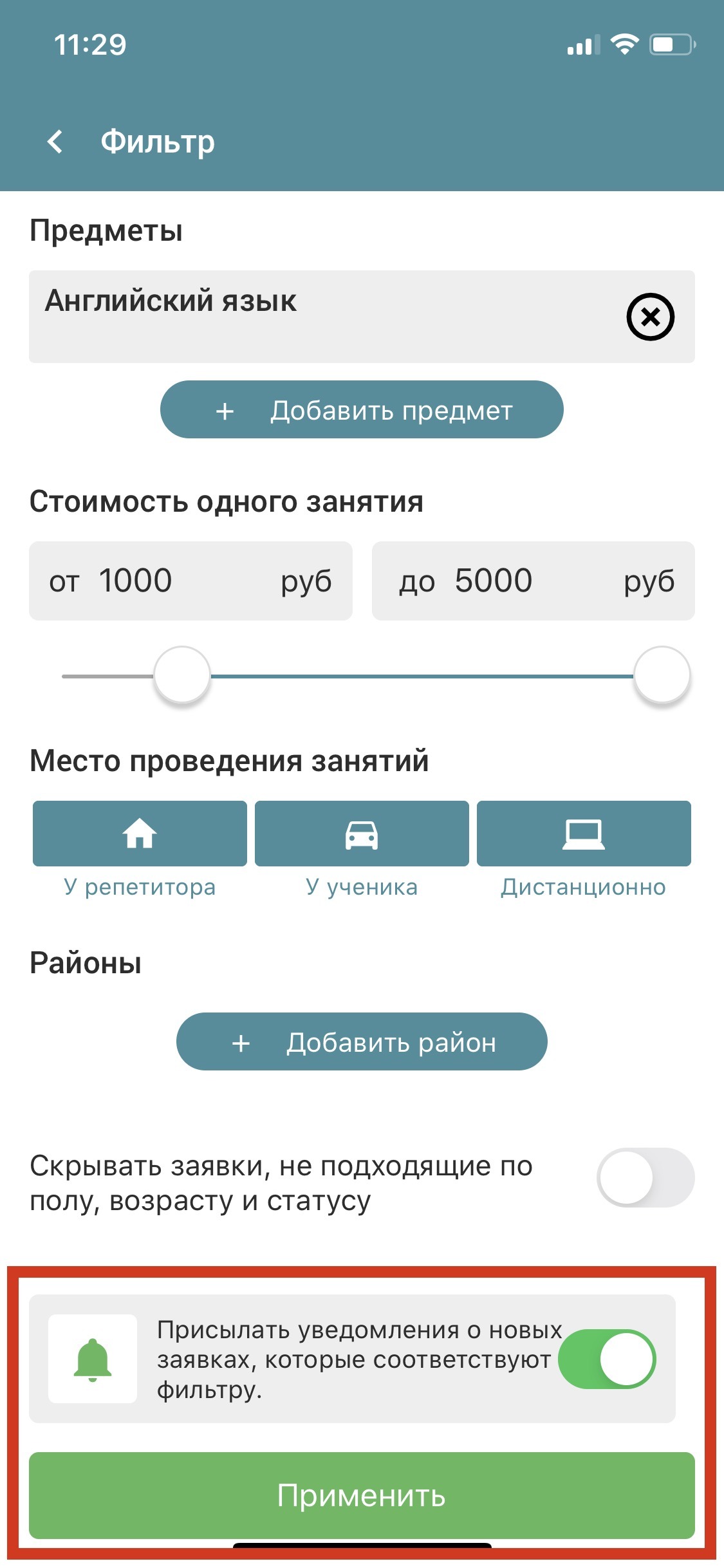Viewport: 724px width, 1568px height.
Task: Toggle the Дистанционно location option
Action: point(584,834)
